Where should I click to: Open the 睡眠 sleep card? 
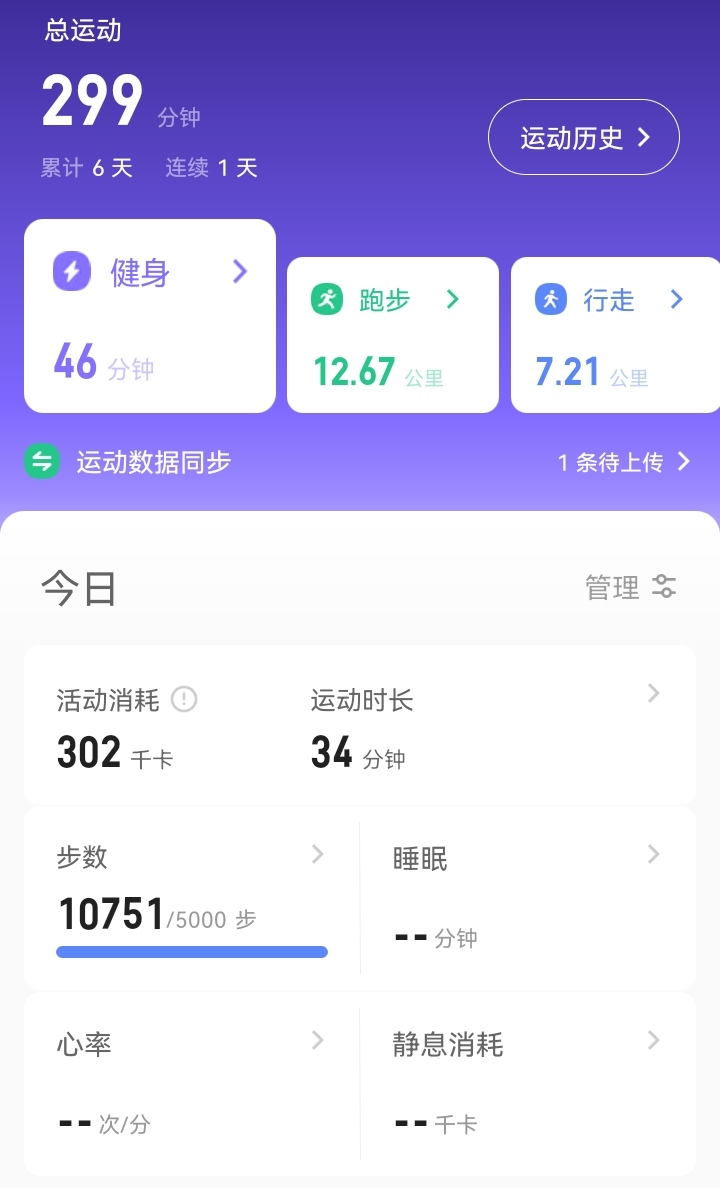527,900
